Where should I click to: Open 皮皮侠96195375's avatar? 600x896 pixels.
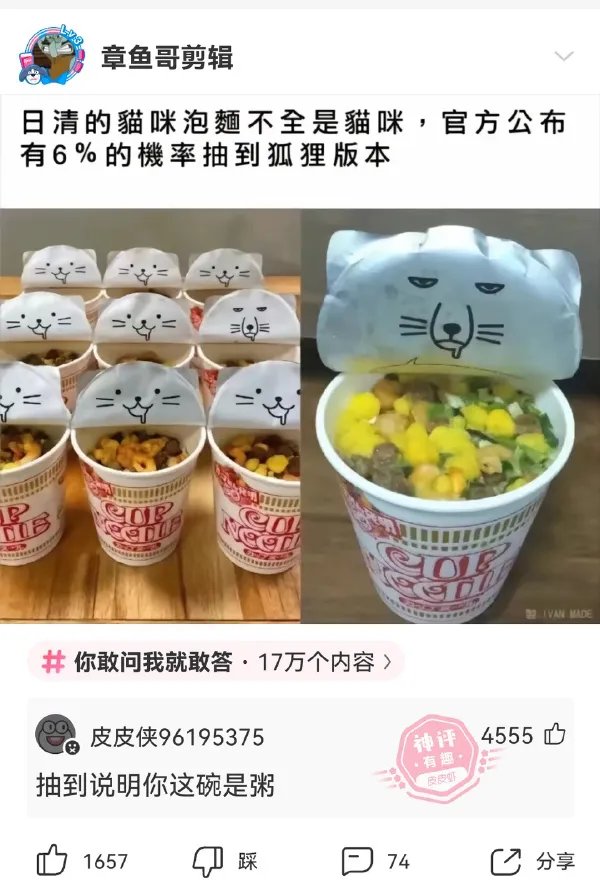pos(55,735)
